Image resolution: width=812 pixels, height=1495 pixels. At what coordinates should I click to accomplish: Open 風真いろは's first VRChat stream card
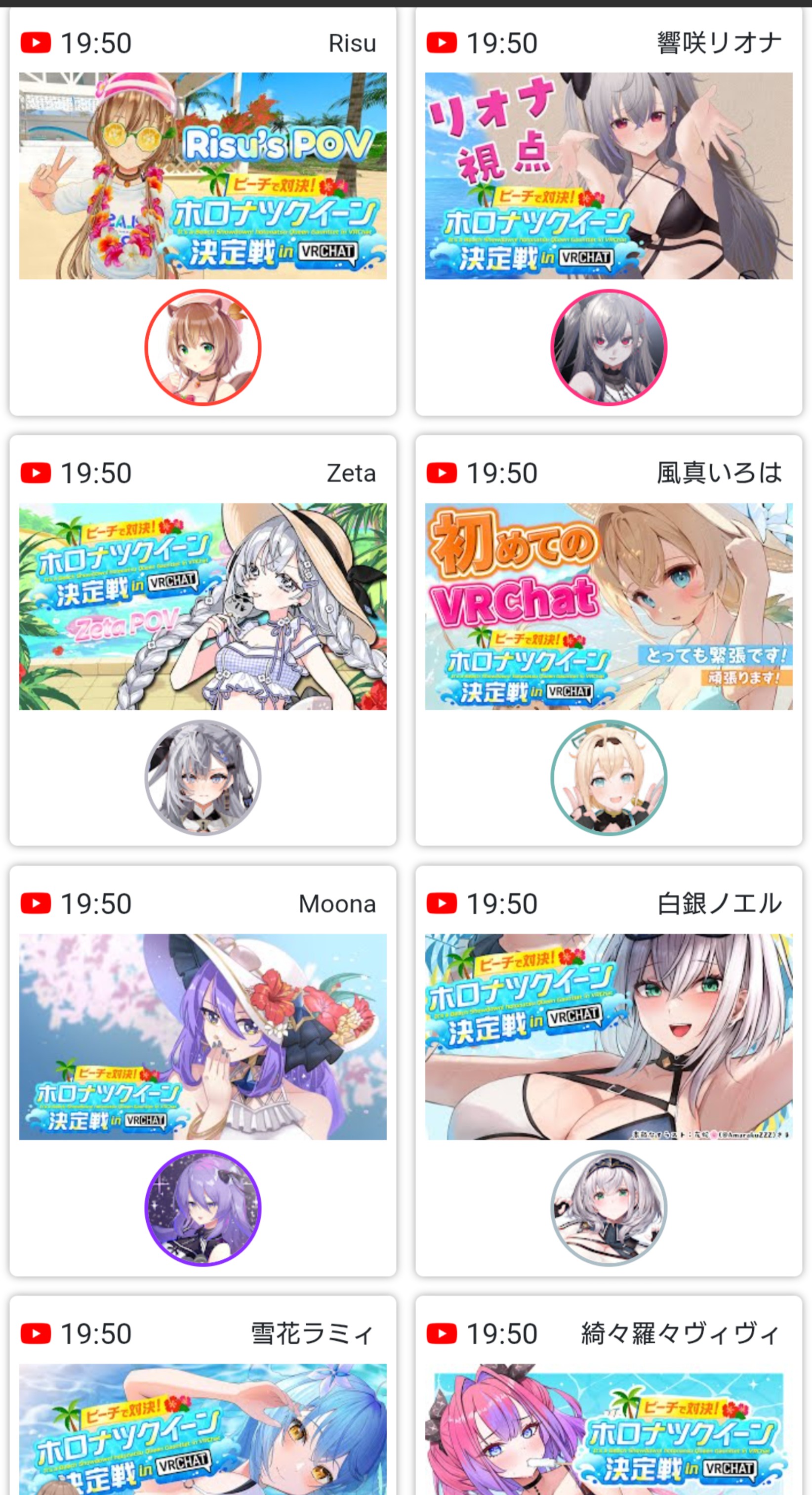tap(609, 641)
